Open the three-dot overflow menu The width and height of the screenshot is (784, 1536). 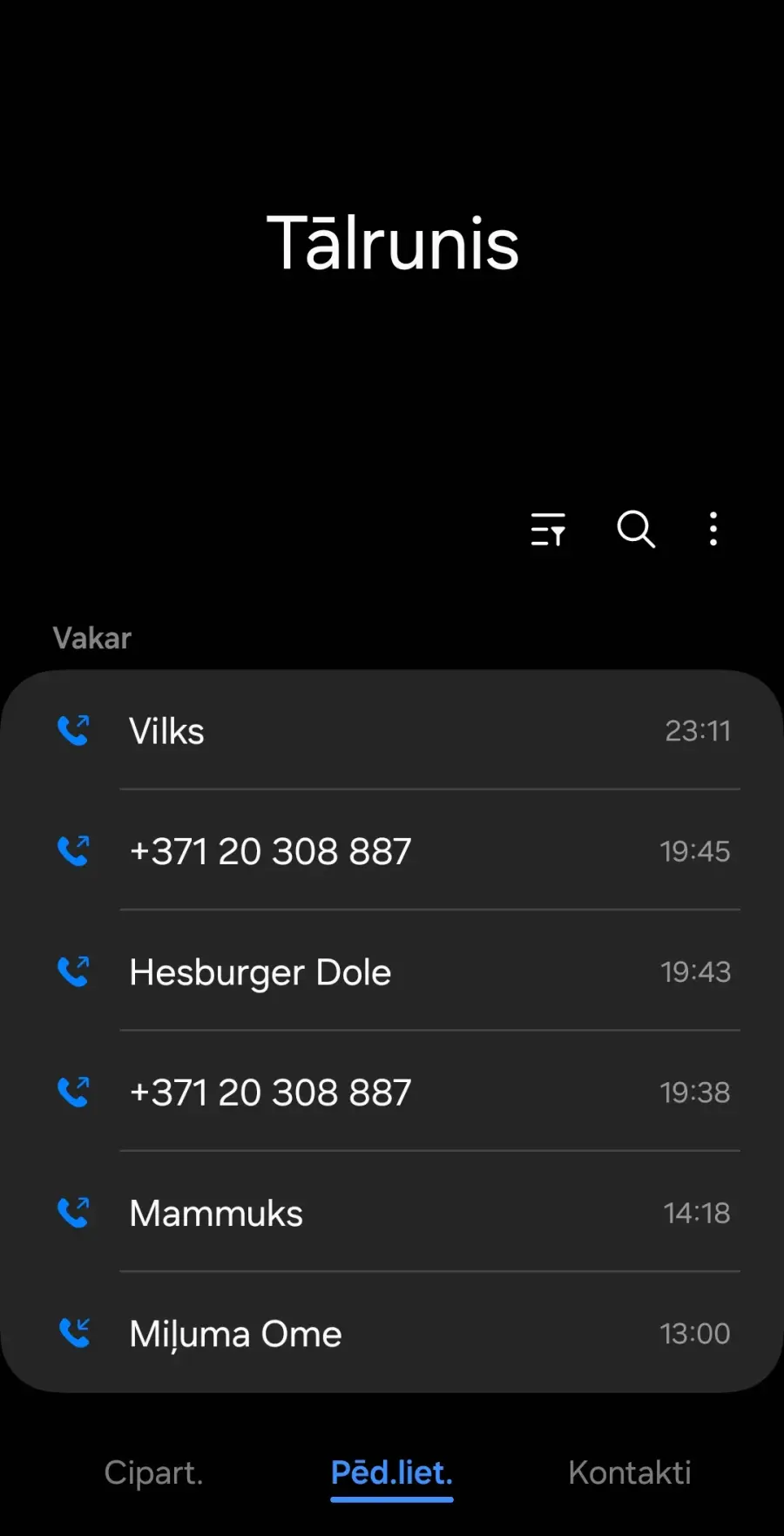[713, 529]
